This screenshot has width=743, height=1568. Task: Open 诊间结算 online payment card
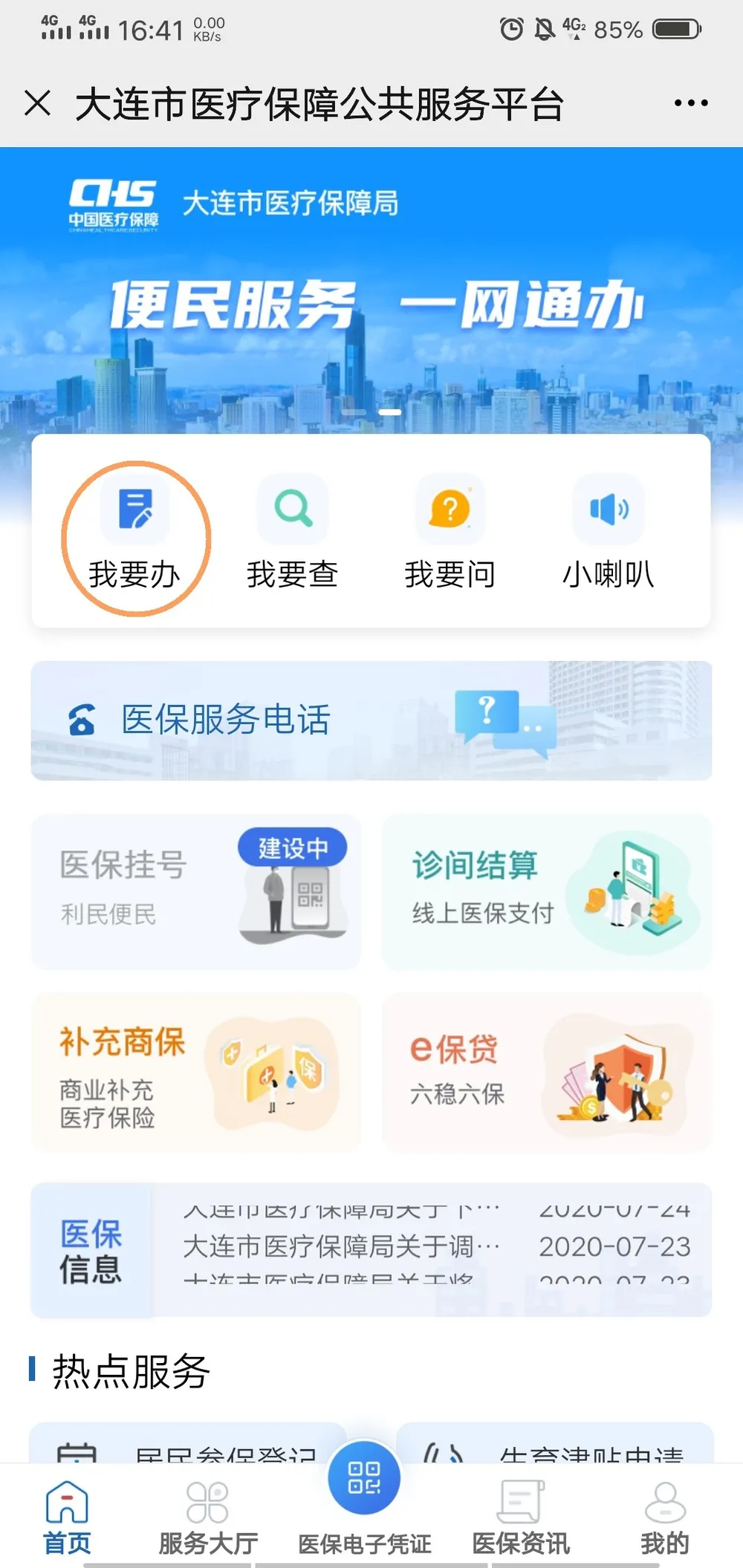[x=547, y=891]
